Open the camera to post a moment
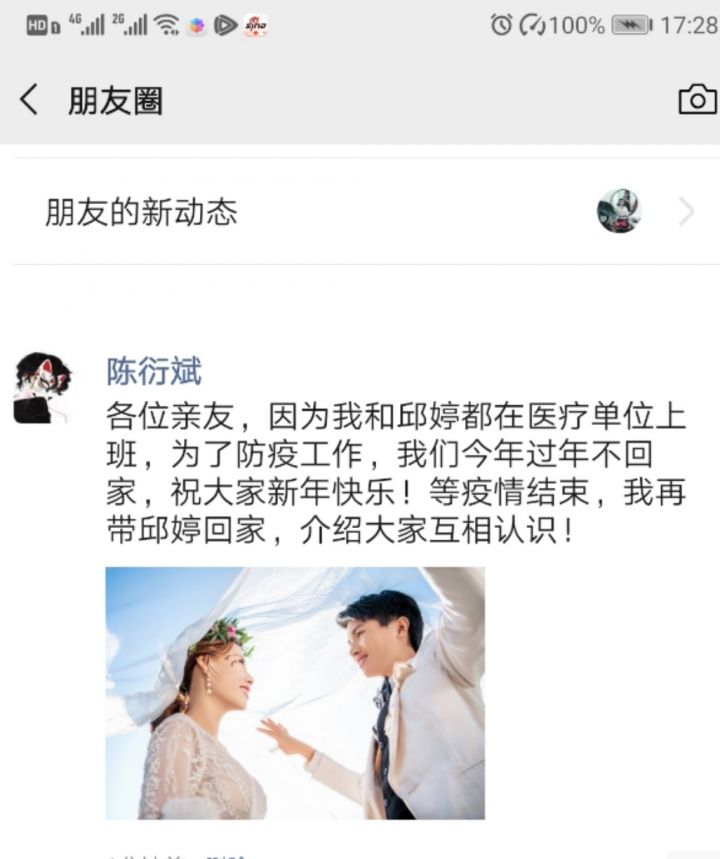Screen dimensions: 720x859 point(697,99)
